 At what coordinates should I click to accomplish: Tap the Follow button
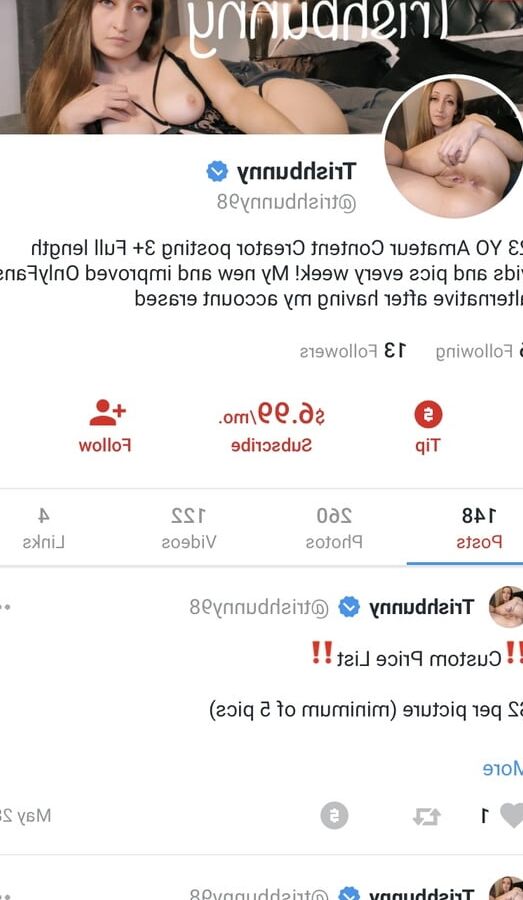click(x=106, y=426)
